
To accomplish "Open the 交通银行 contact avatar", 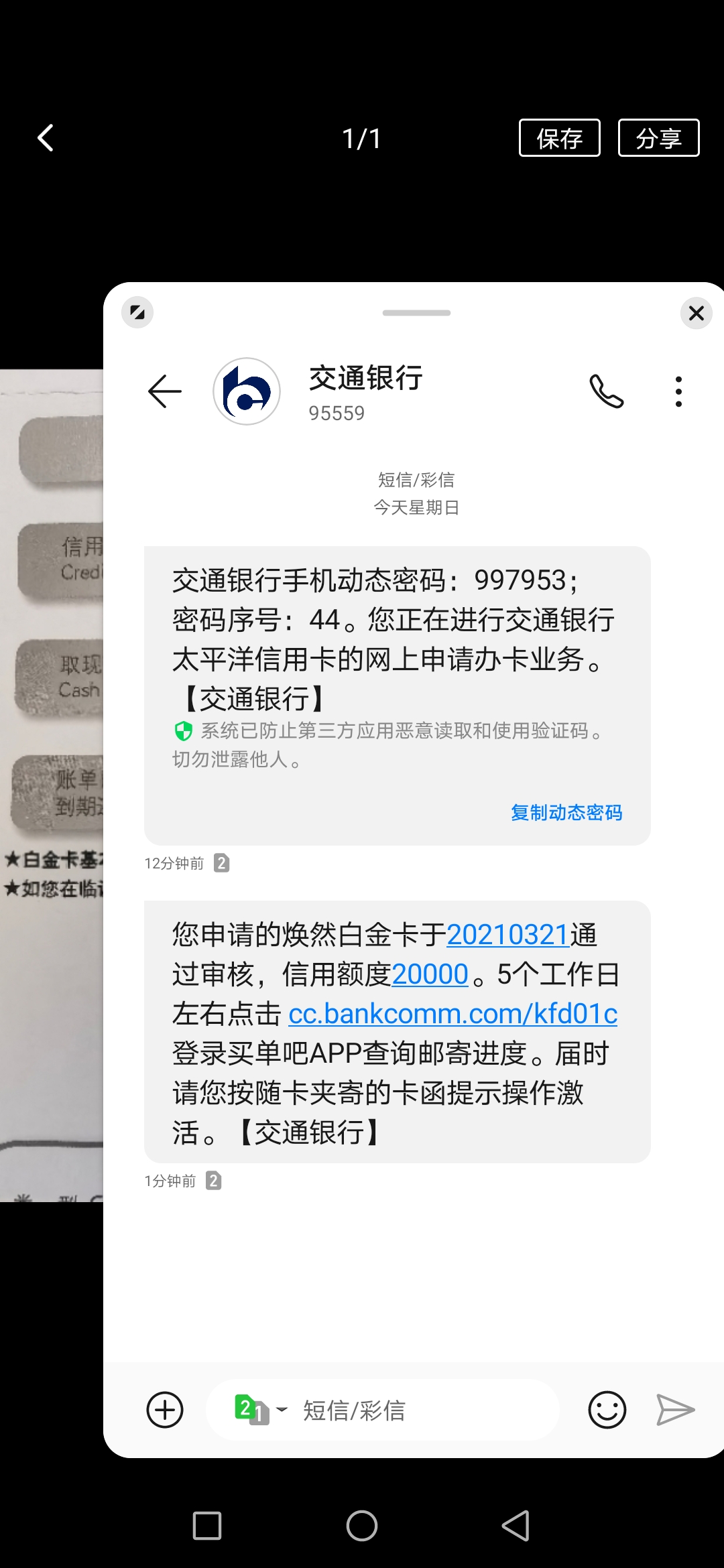I will [x=247, y=391].
